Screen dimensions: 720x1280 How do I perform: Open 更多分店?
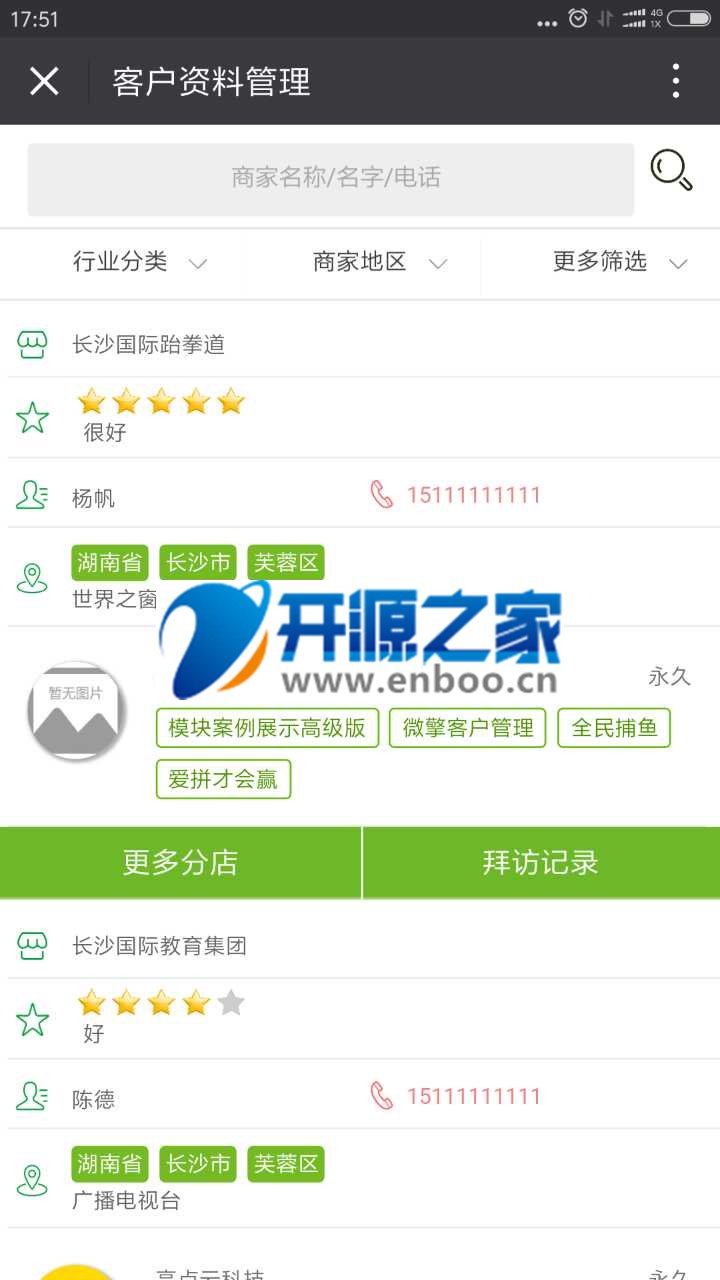(180, 862)
